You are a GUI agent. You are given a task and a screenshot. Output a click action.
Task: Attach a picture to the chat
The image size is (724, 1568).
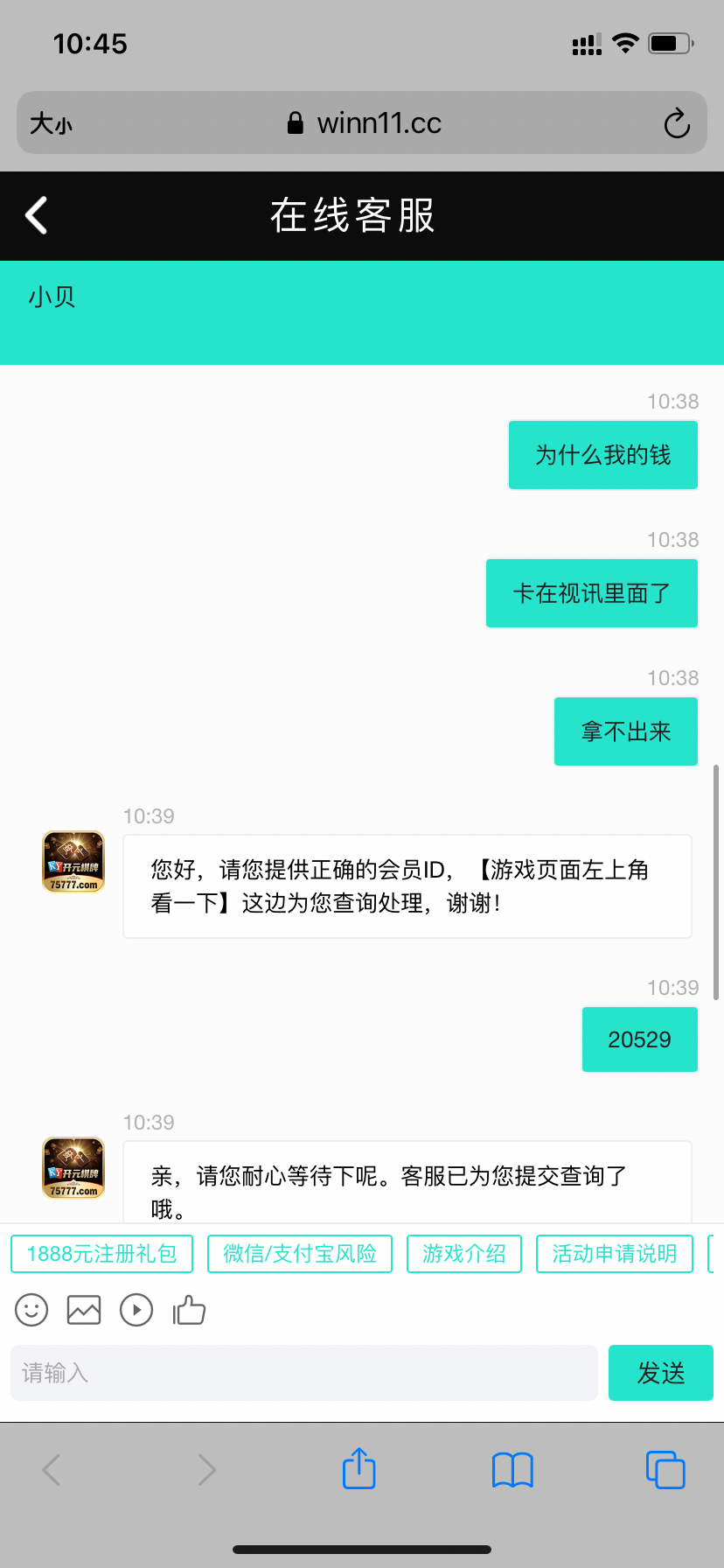(84, 1310)
